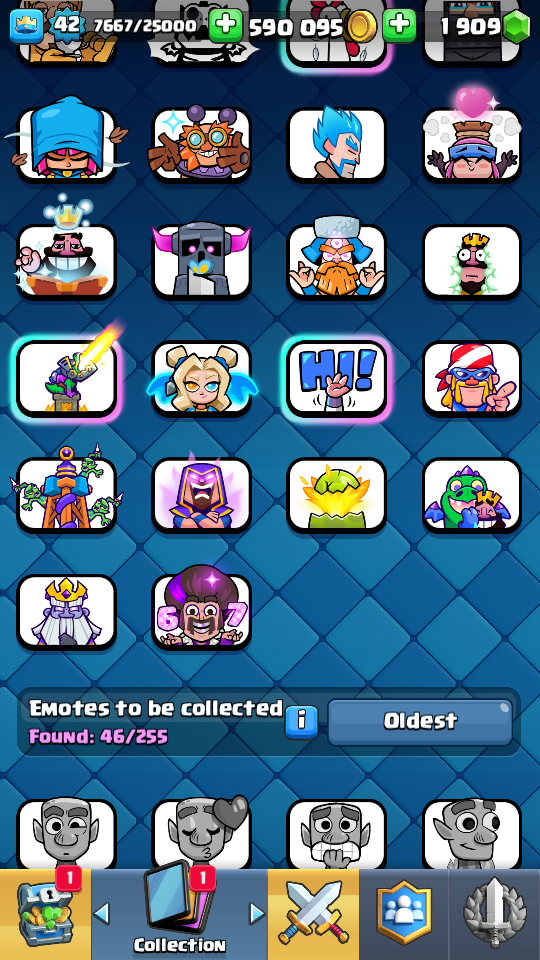Select the HI! waving hand emote
This screenshot has height=960, width=540.
point(337,379)
